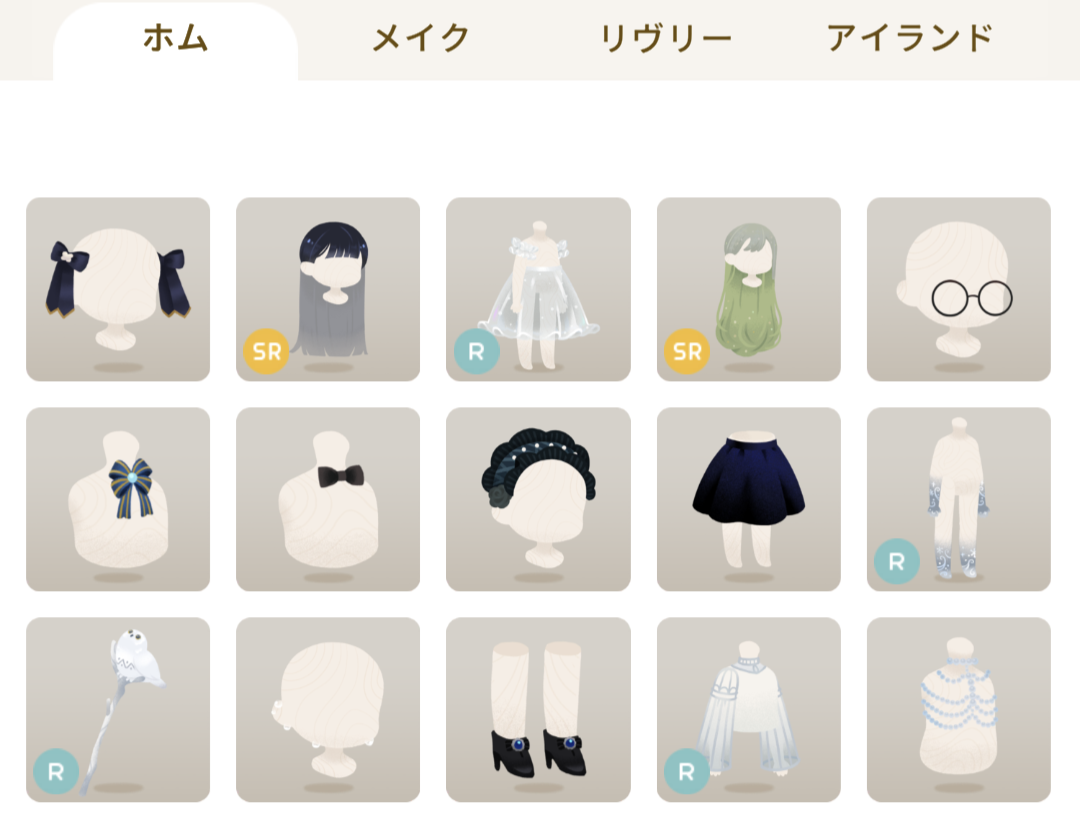Viewport: 1080px width, 834px height.
Task: Select the navy blue skirt
Action: [748, 499]
